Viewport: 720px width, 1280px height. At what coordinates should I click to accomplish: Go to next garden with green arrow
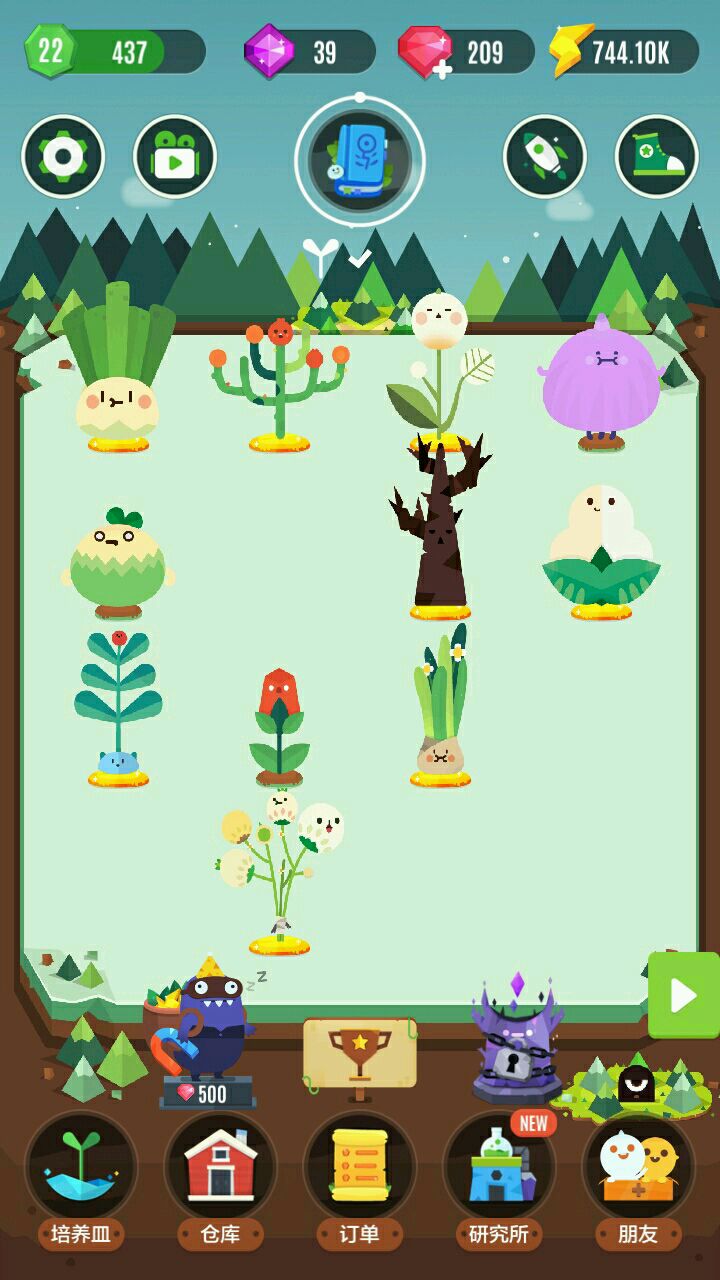(684, 995)
